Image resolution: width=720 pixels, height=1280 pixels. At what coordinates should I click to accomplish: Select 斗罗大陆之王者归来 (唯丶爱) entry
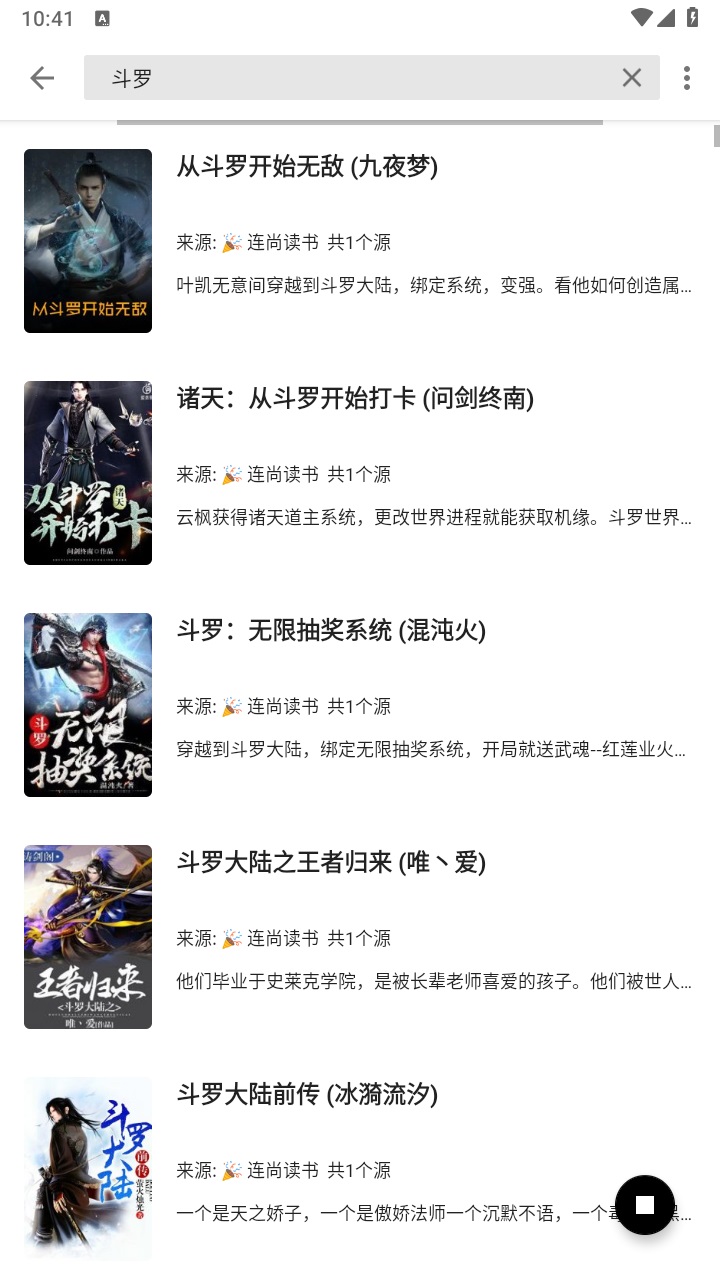(330, 863)
